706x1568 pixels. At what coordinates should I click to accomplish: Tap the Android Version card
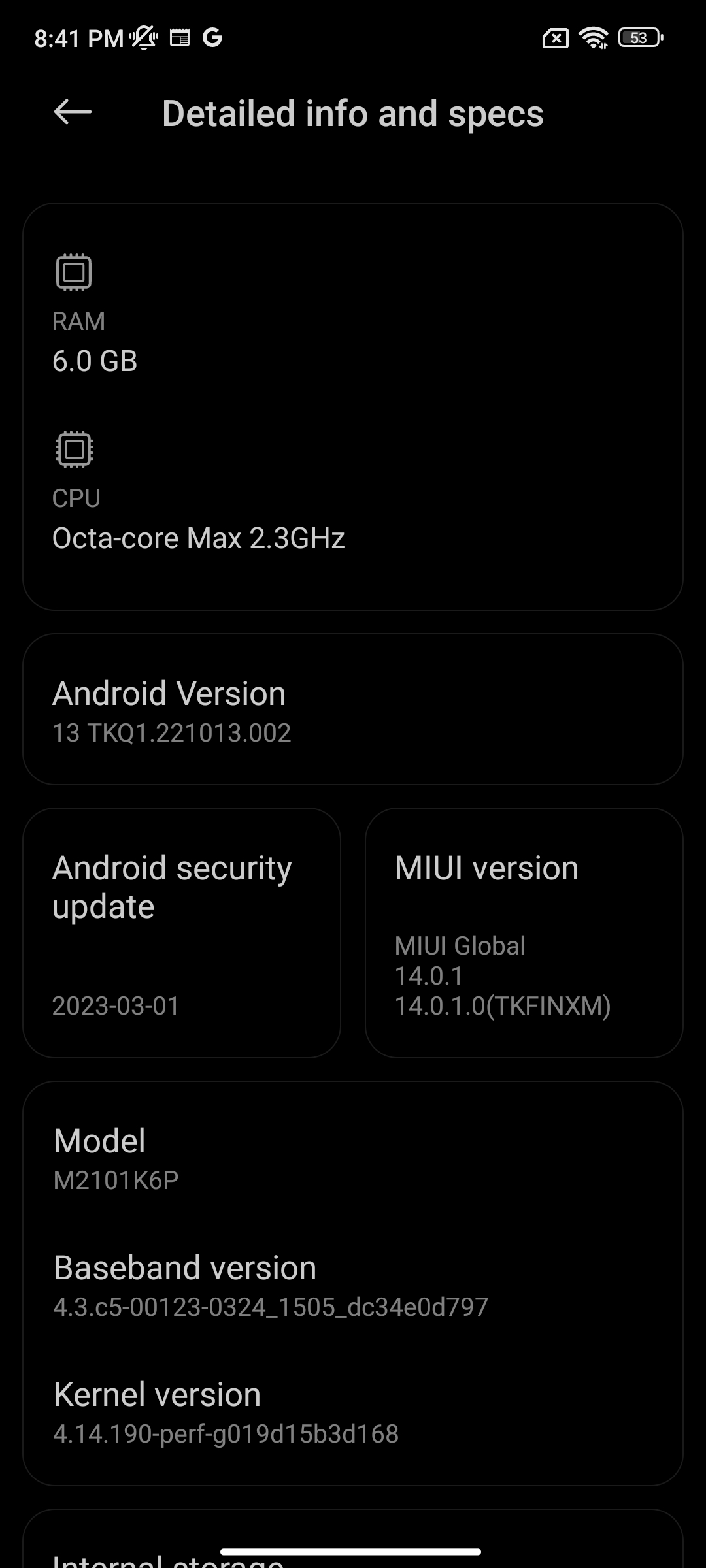point(353,710)
